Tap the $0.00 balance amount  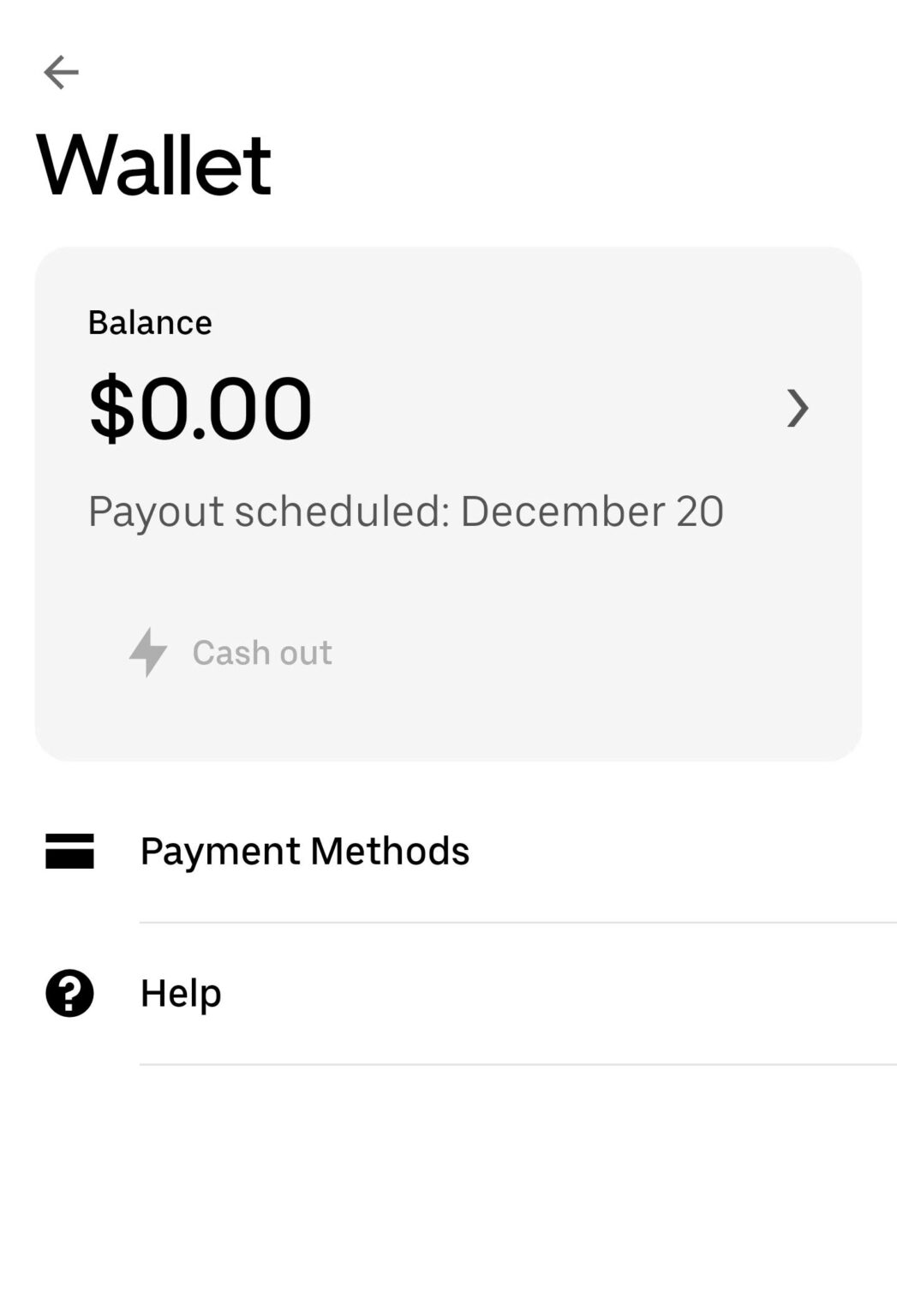point(200,409)
